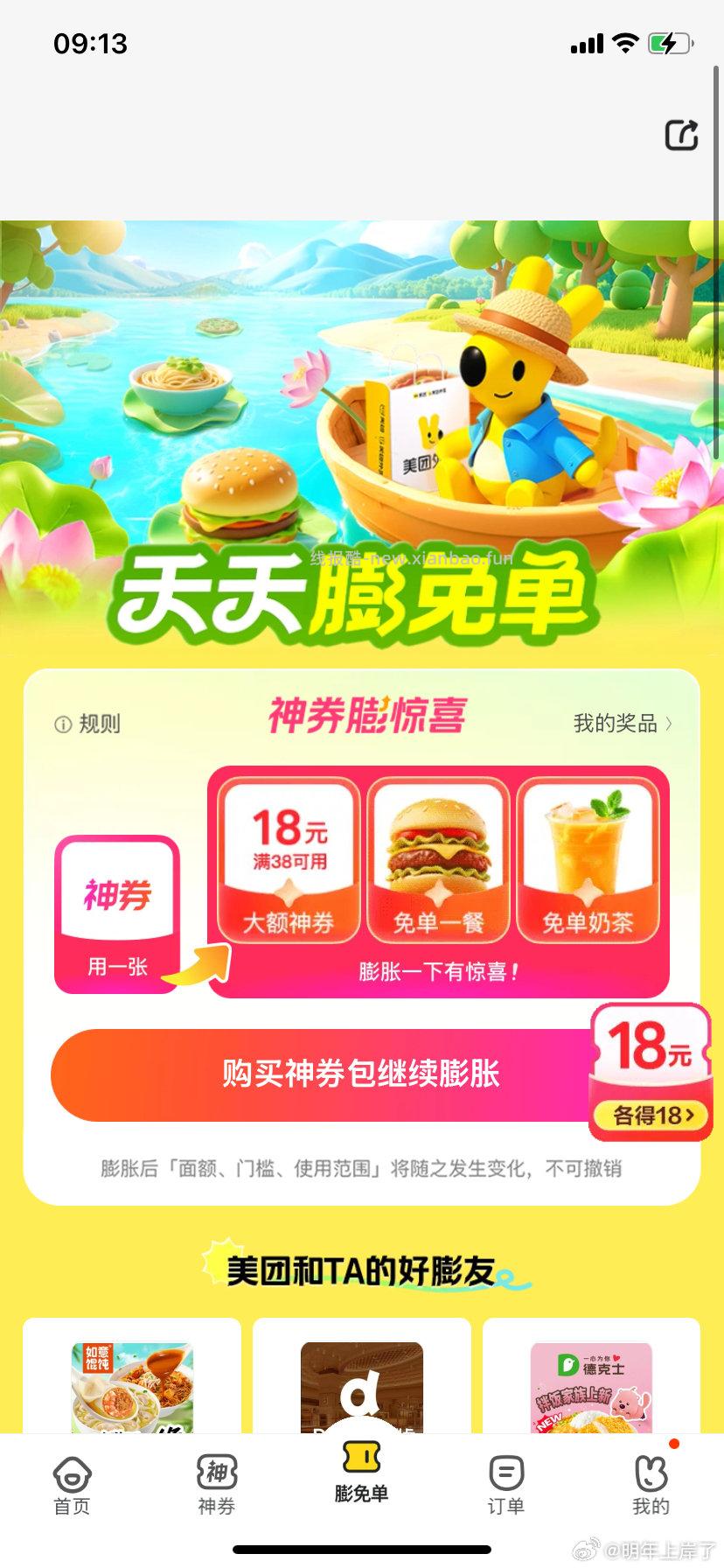Open the 规则 rules info
The image size is (724, 1568).
coord(87,724)
